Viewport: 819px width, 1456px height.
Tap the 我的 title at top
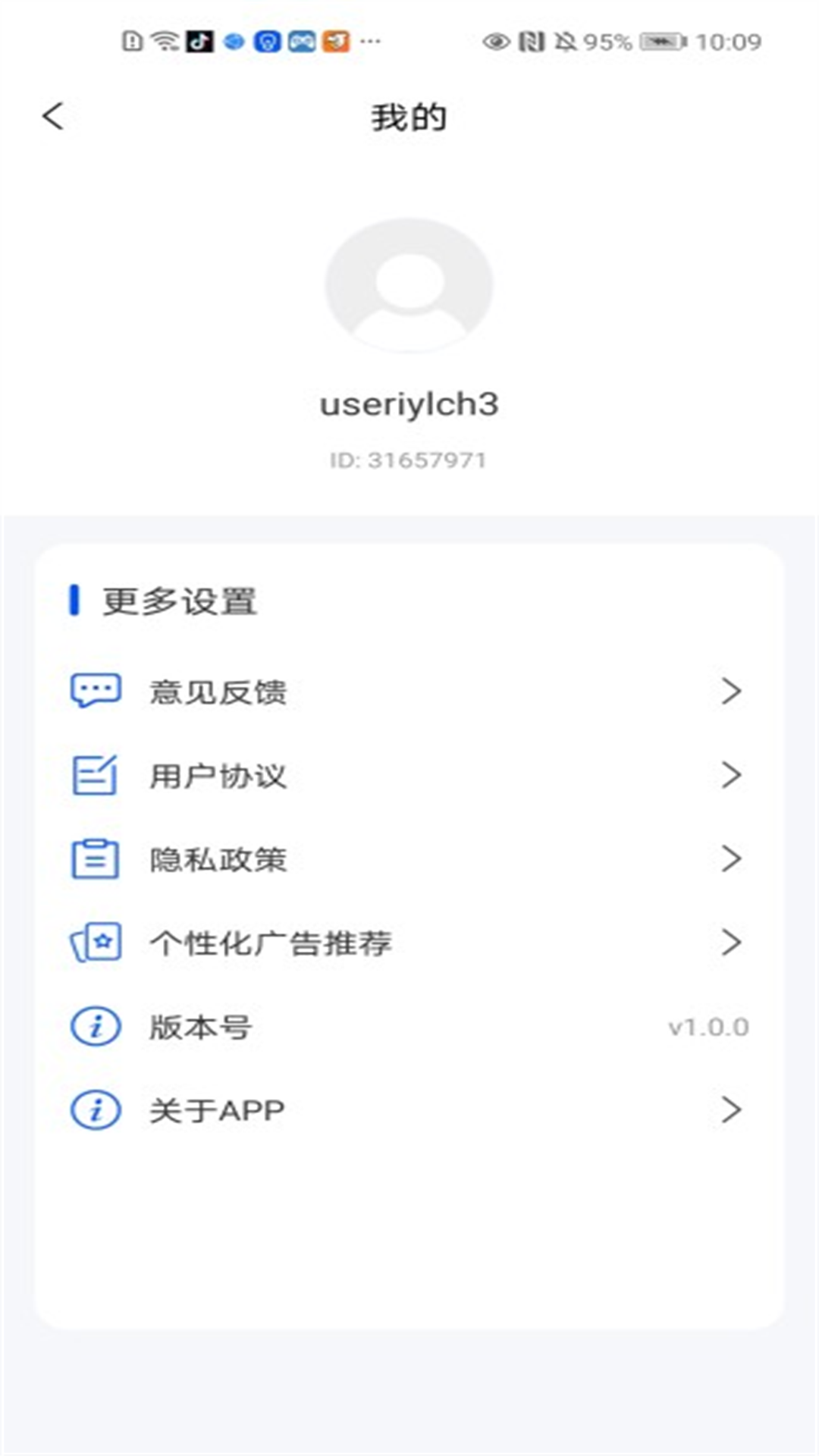pos(409,115)
